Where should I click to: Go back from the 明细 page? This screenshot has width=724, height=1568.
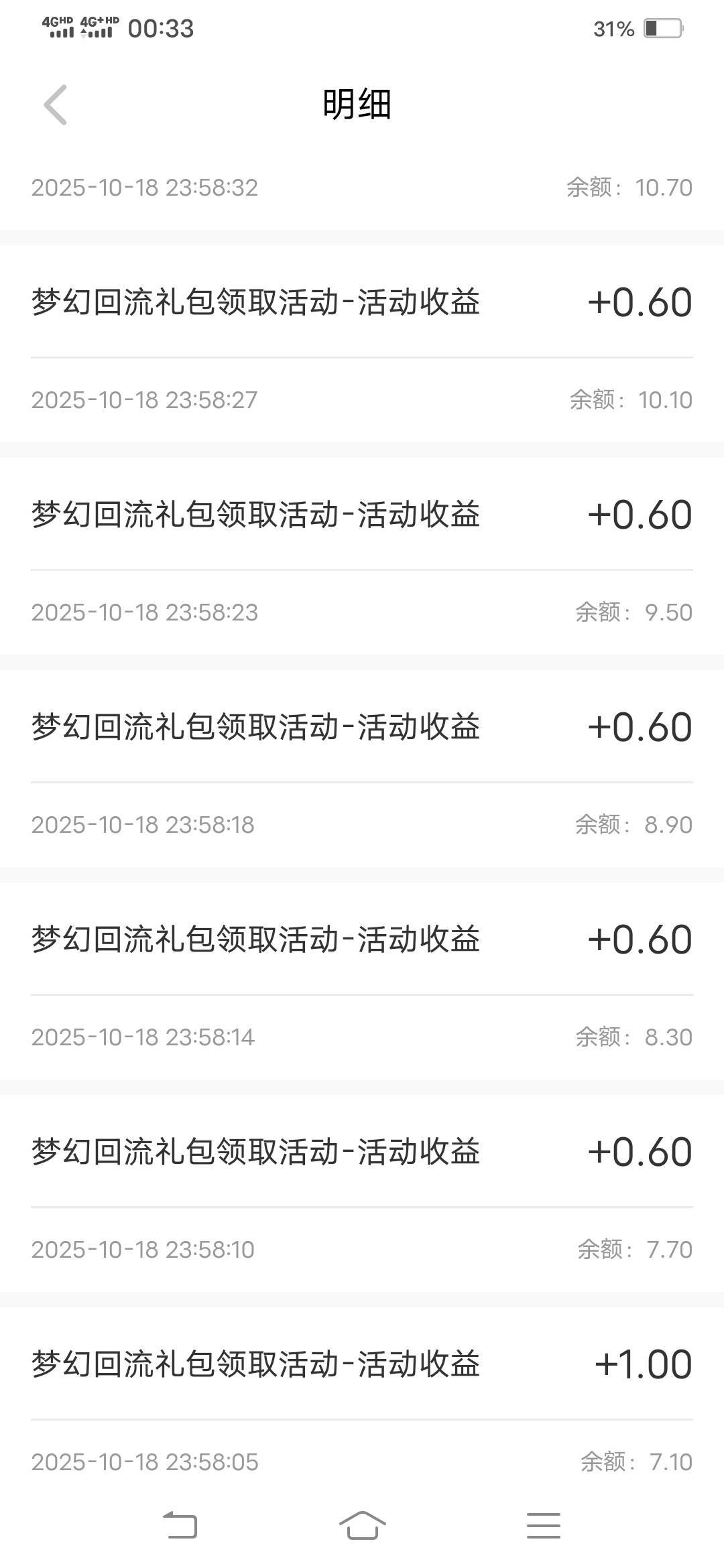click(56, 105)
